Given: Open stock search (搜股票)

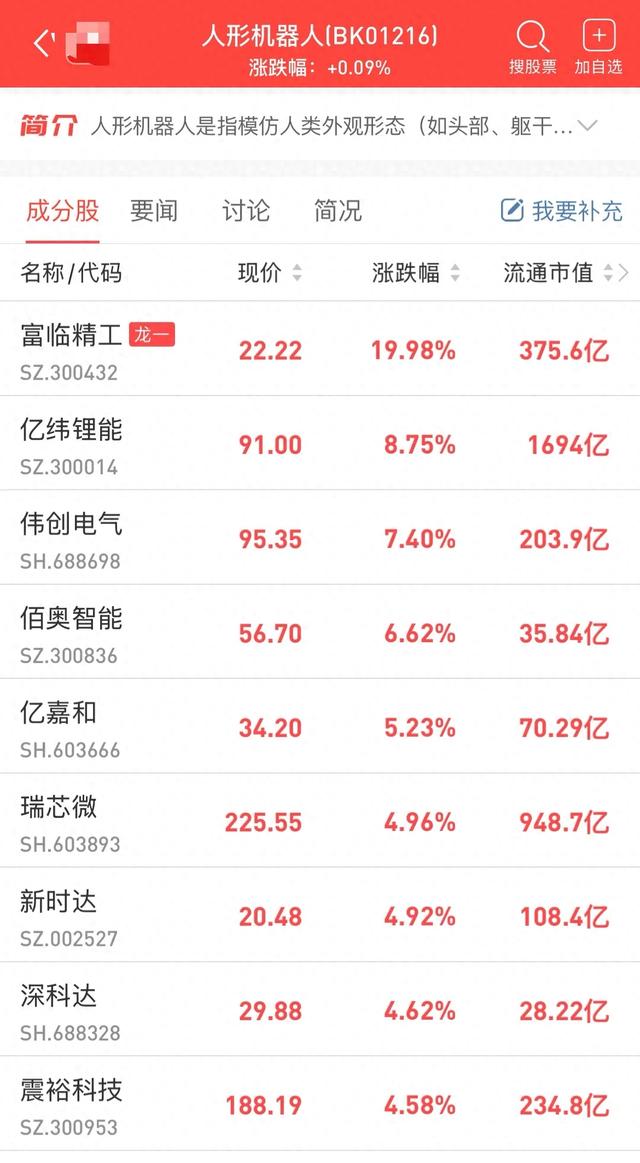Looking at the screenshot, I should click(x=532, y=48).
